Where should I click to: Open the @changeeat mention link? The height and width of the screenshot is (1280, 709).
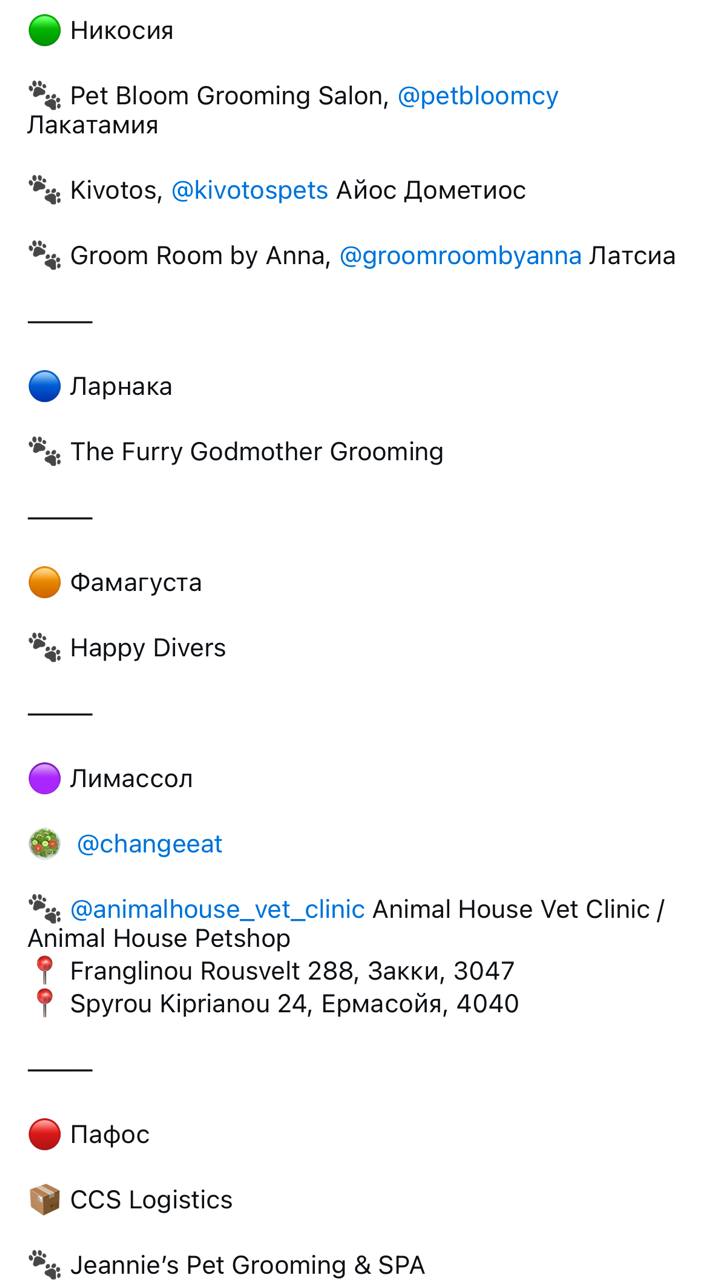[x=150, y=844]
